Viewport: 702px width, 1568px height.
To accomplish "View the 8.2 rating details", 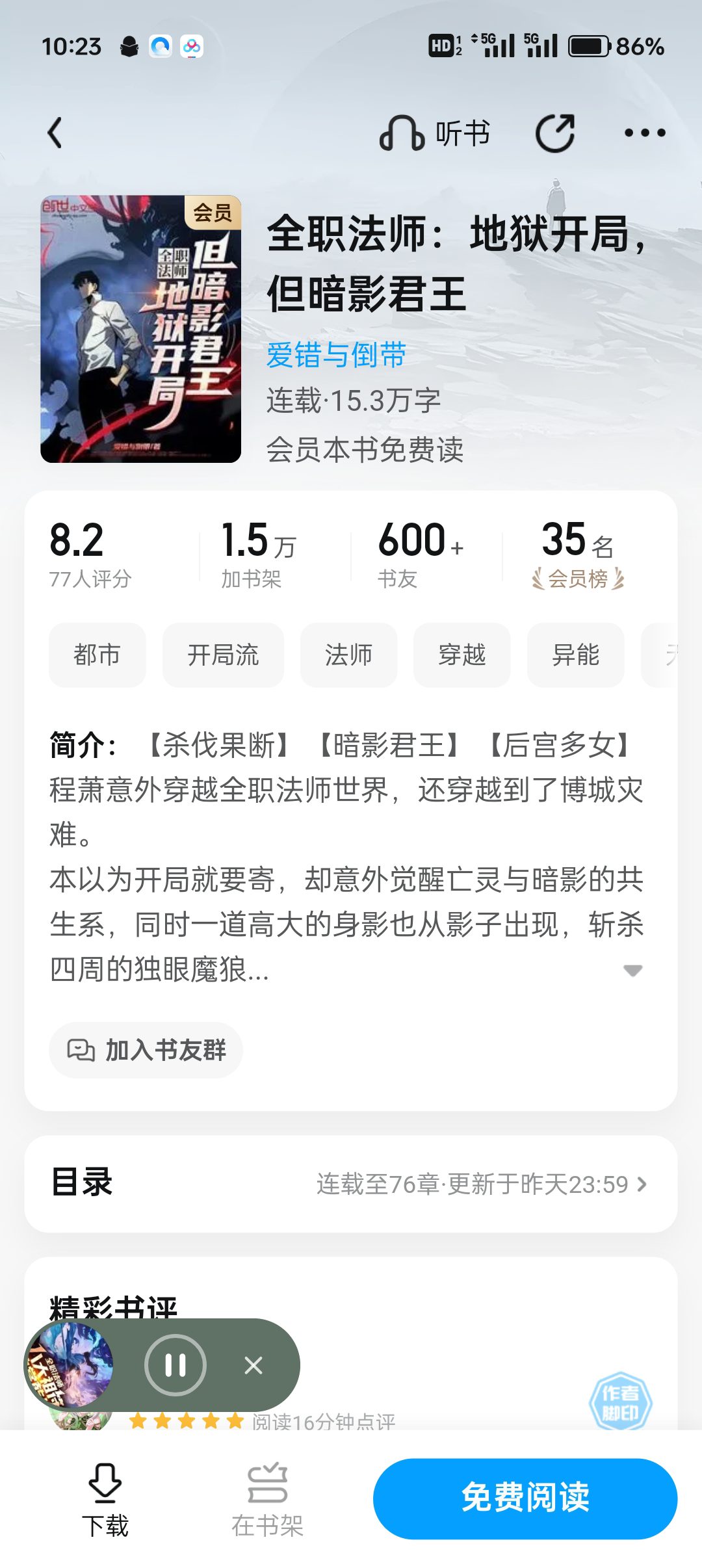I will click(90, 554).
